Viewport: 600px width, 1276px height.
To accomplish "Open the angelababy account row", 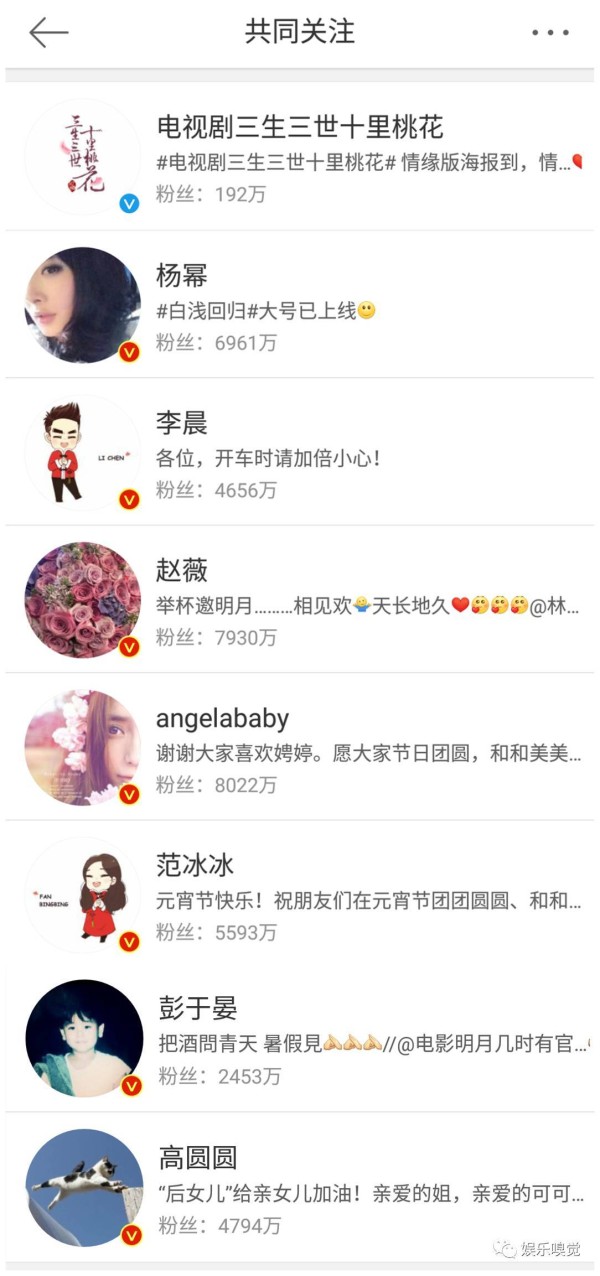I will (x=300, y=747).
